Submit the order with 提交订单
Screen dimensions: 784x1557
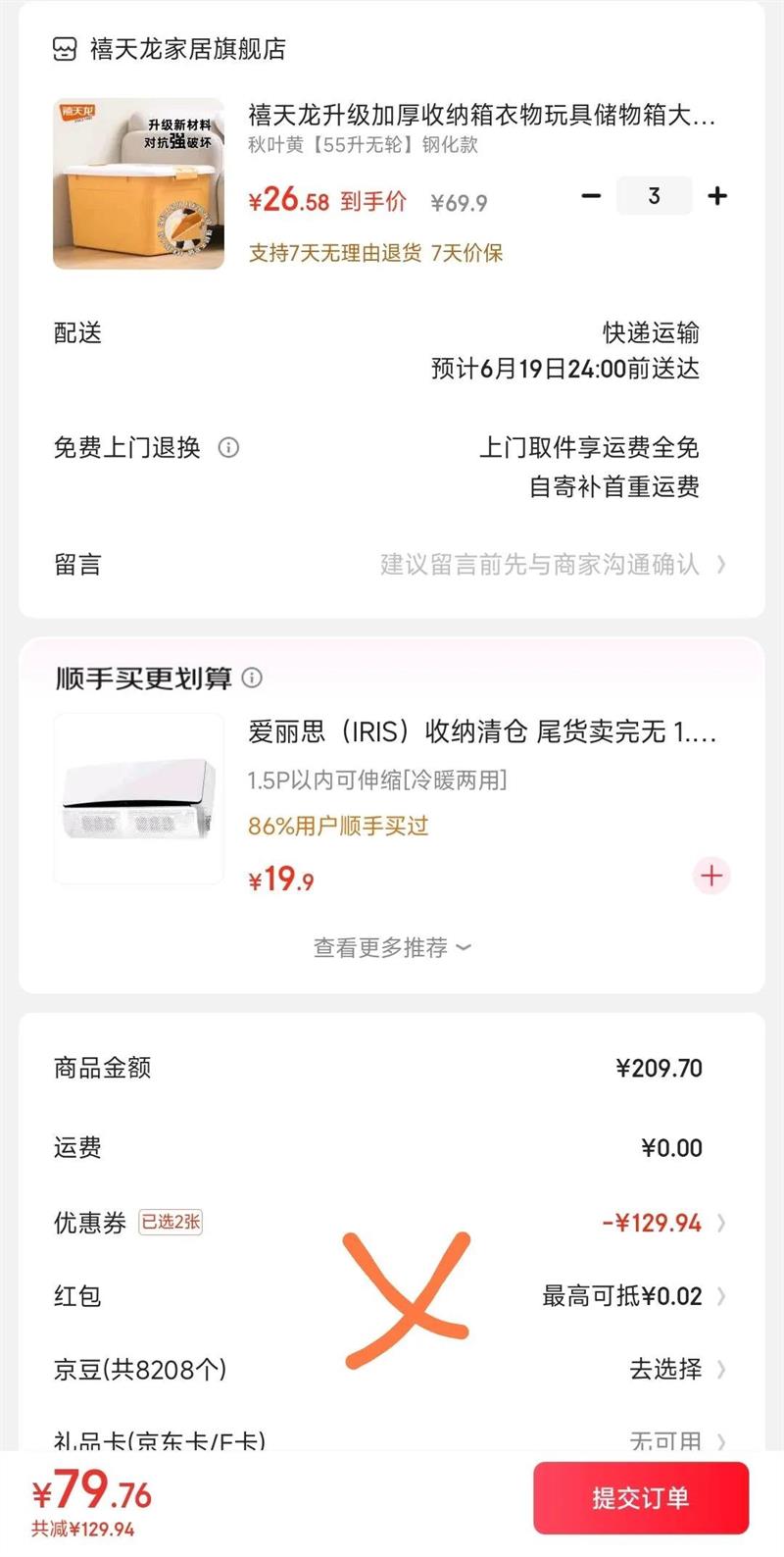641,1498
